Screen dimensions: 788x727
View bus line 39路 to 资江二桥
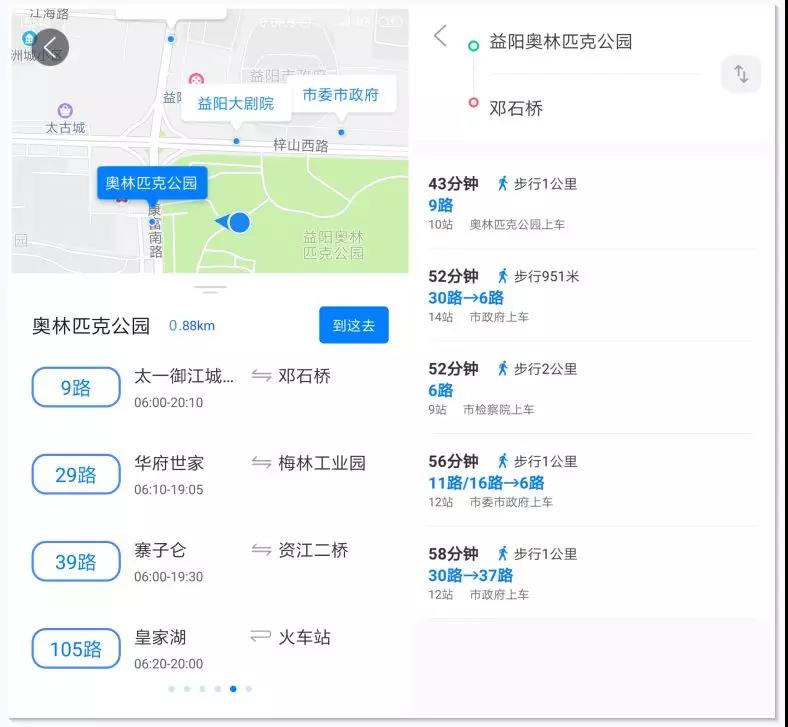pos(76,561)
